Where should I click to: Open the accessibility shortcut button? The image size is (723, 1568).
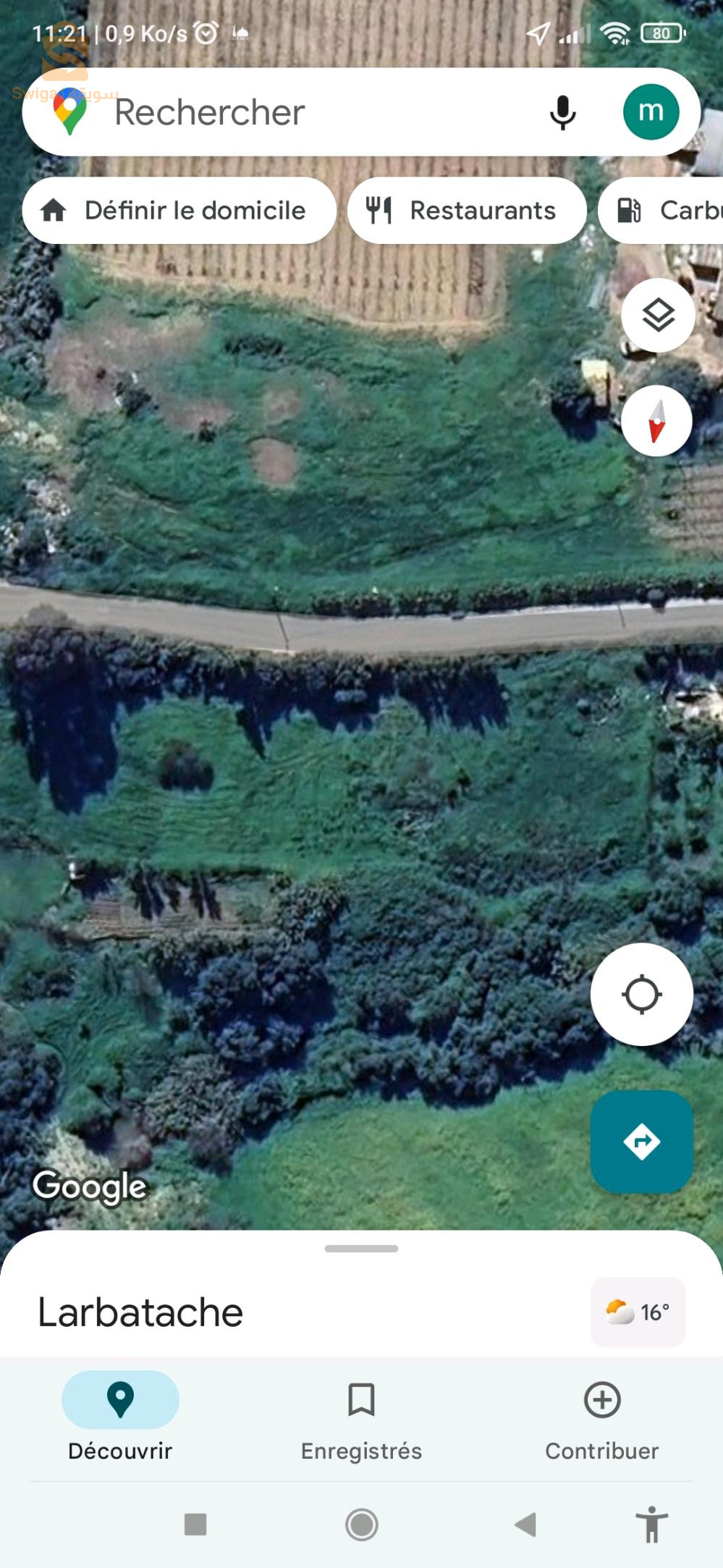pyautogui.click(x=651, y=1524)
